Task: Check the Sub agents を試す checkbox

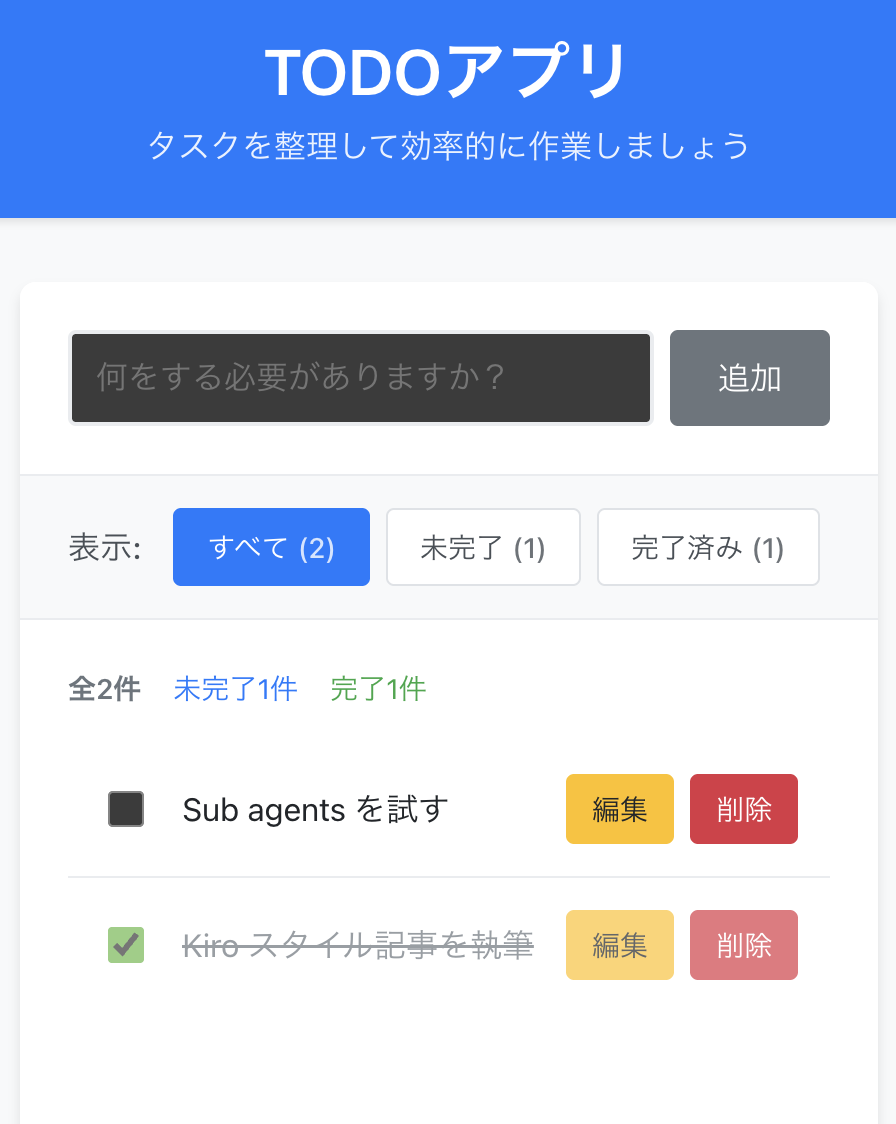Action: tap(126, 809)
